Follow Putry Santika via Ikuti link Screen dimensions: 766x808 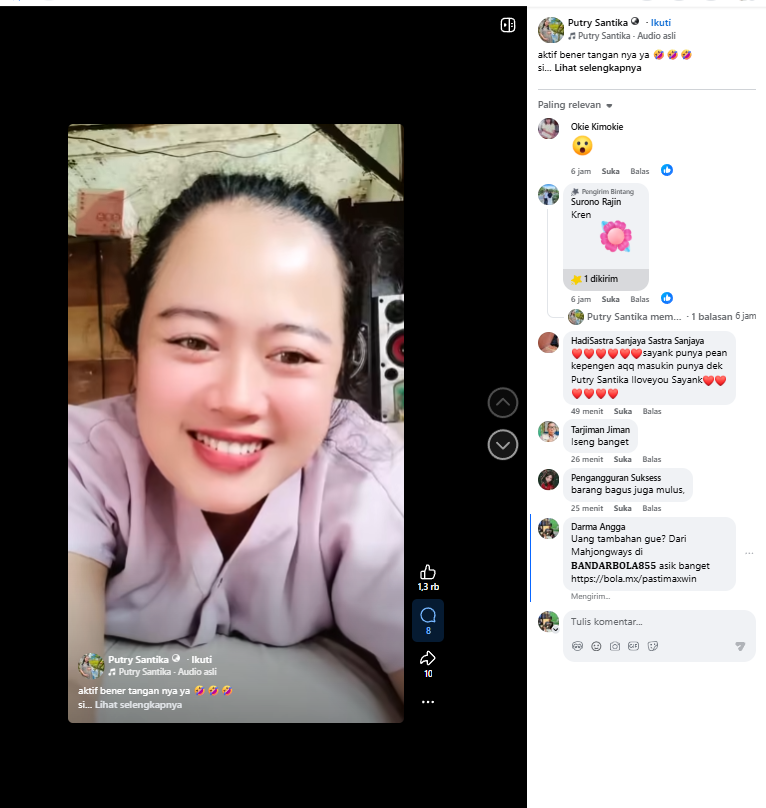point(660,23)
